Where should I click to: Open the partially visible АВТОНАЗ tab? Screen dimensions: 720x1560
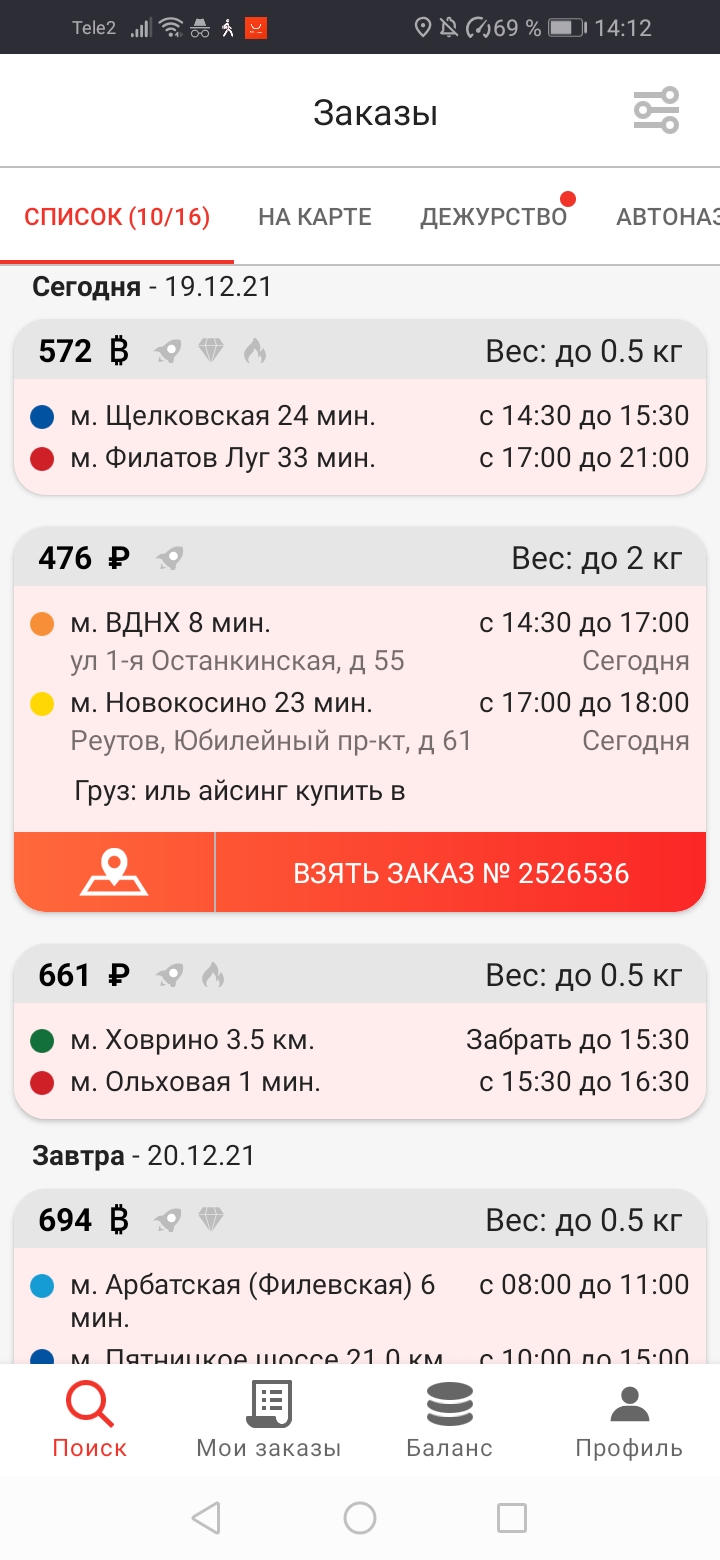(668, 217)
